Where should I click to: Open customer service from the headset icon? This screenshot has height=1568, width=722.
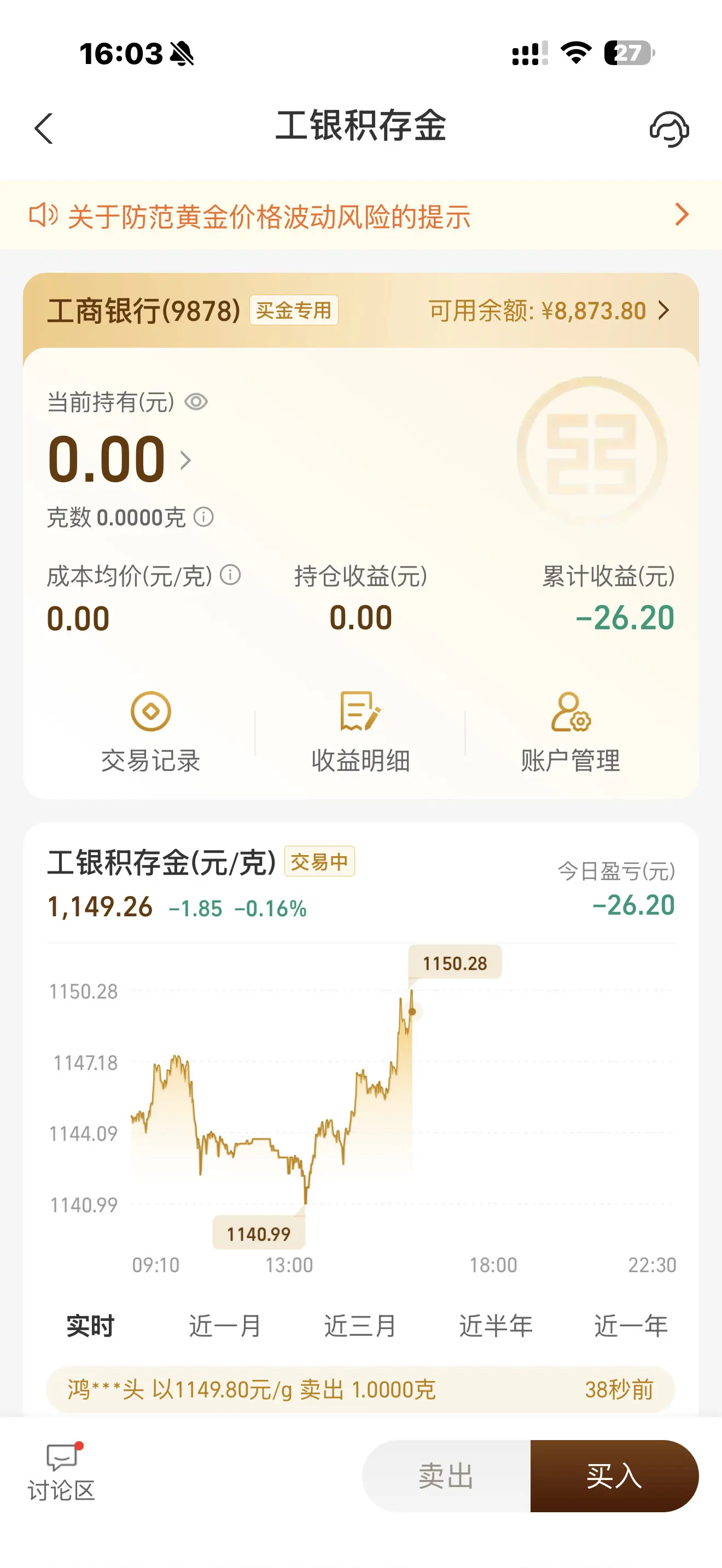pos(670,130)
